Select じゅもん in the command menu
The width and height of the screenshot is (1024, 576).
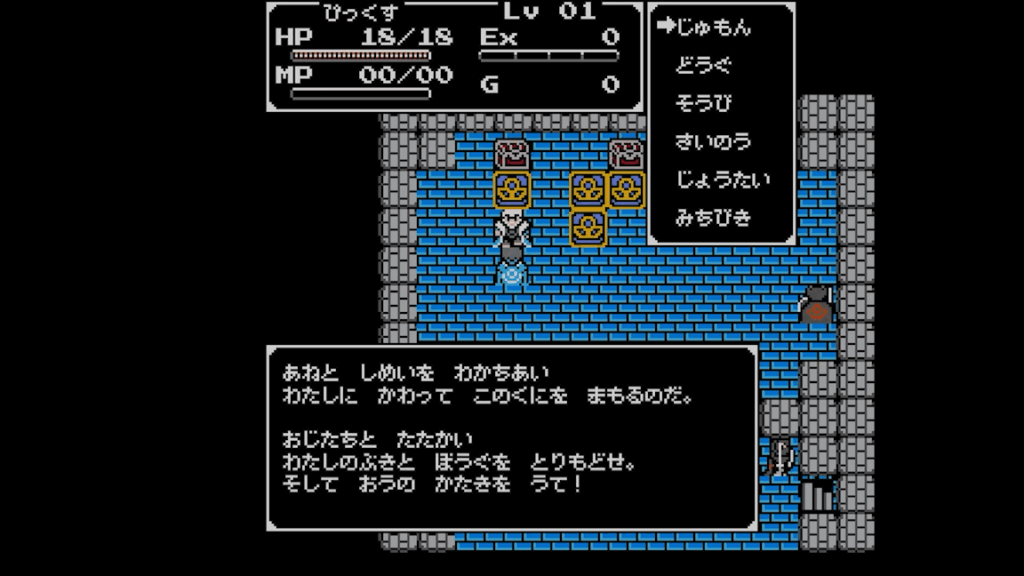[x=713, y=28]
